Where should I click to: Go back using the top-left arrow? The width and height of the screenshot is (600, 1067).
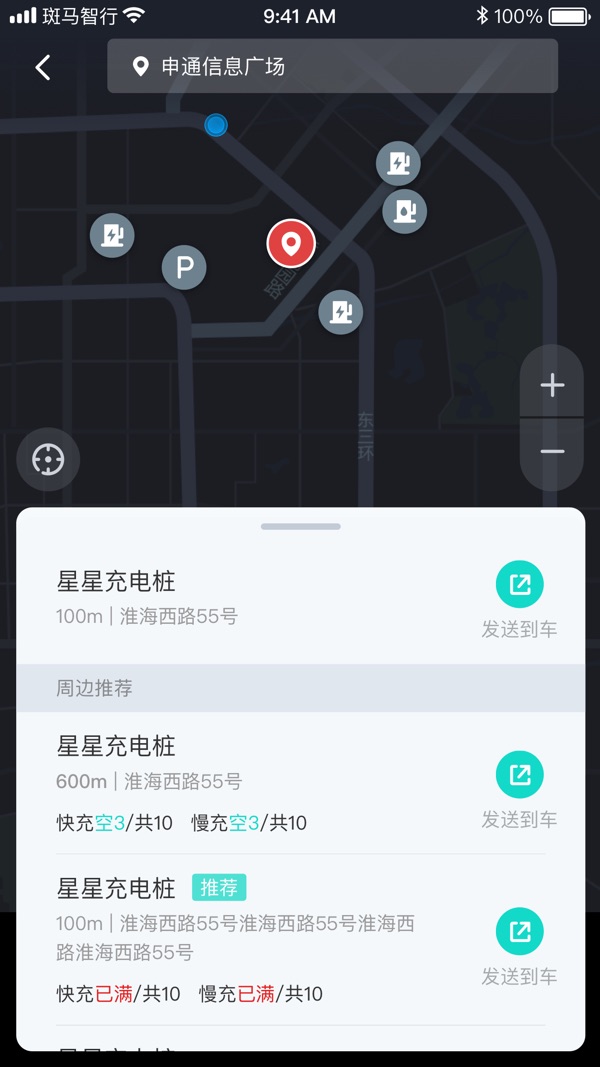(43, 67)
